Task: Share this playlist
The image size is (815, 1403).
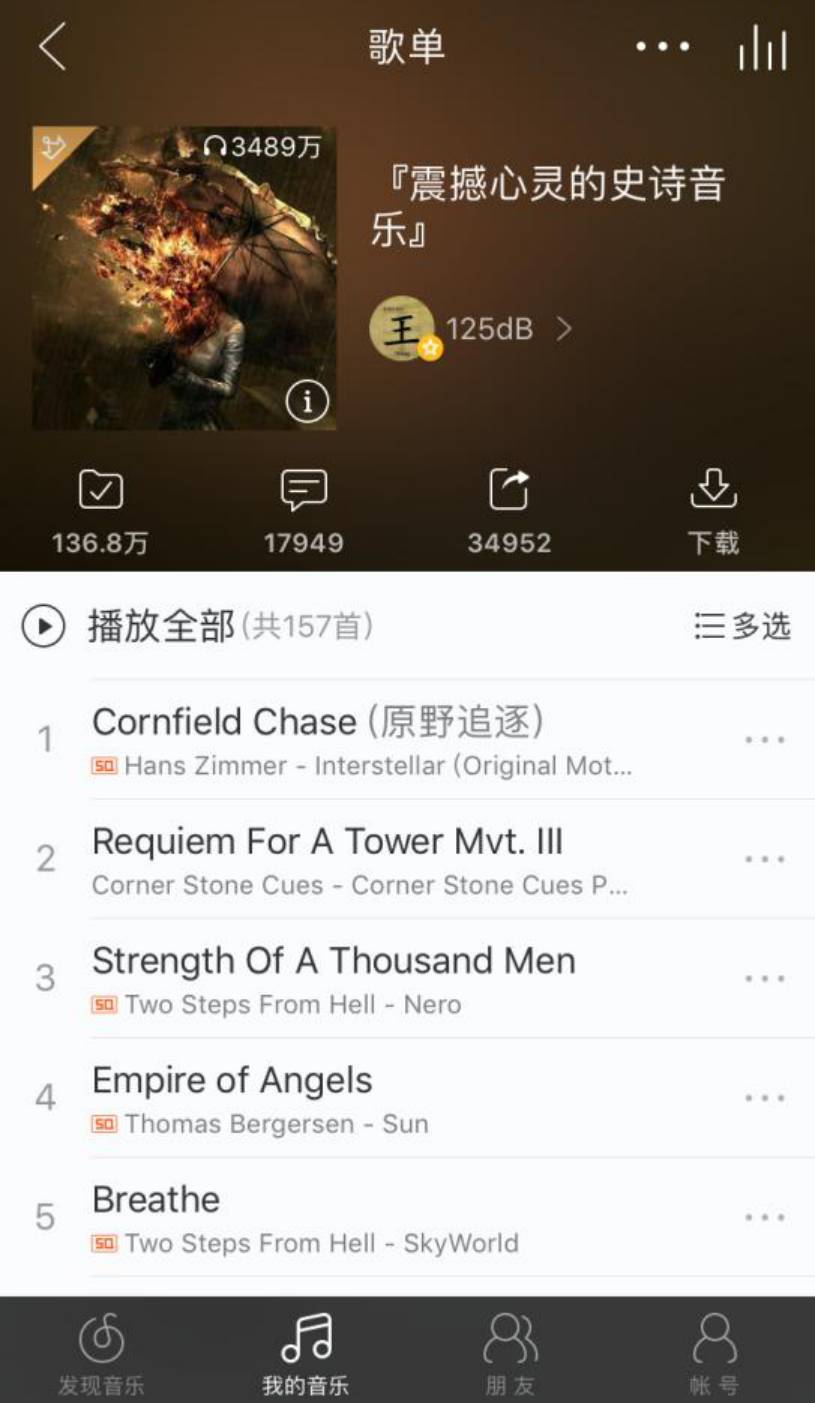Action: point(509,512)
